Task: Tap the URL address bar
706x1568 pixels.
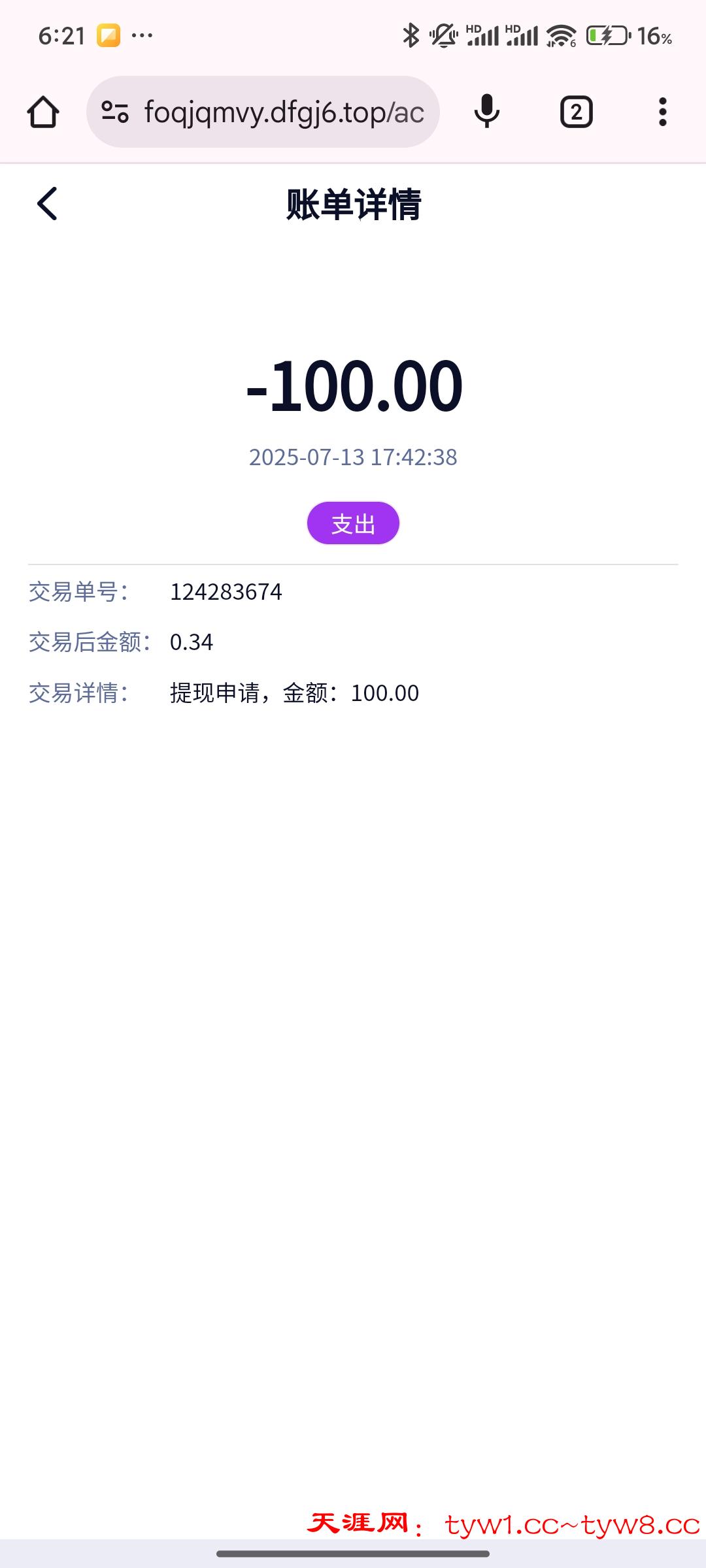Action: pyautogui.click(x=284, y=112)
